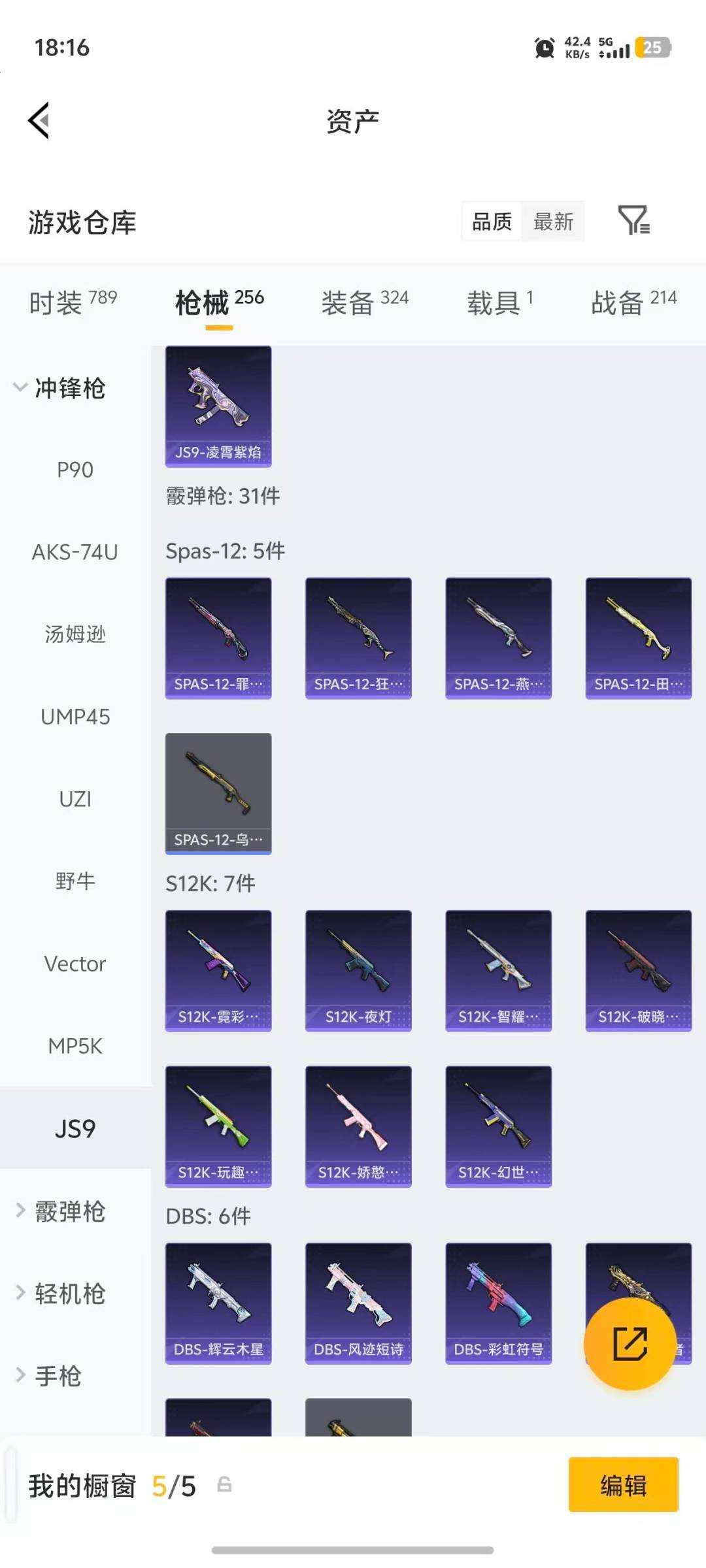Switch to the 时装 tab

[73, 302]
